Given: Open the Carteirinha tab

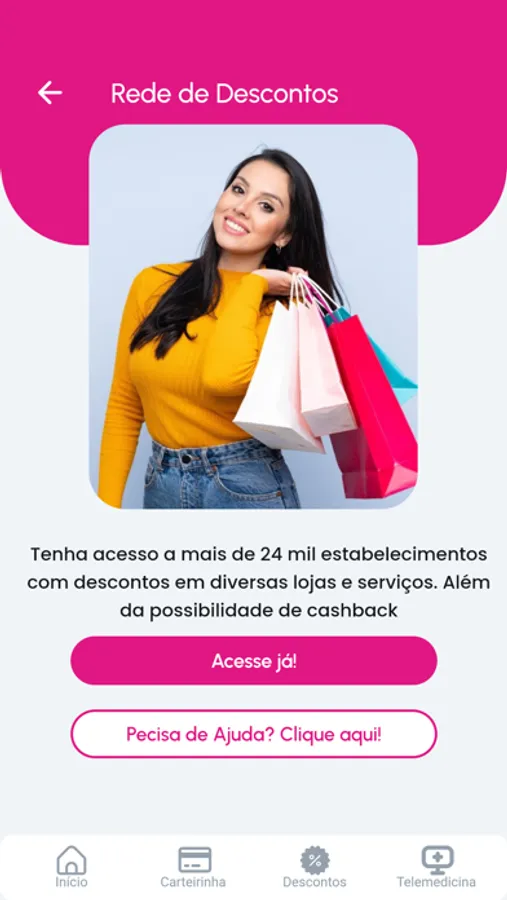Looking at the screenshot, I should (x=193, y=867).
